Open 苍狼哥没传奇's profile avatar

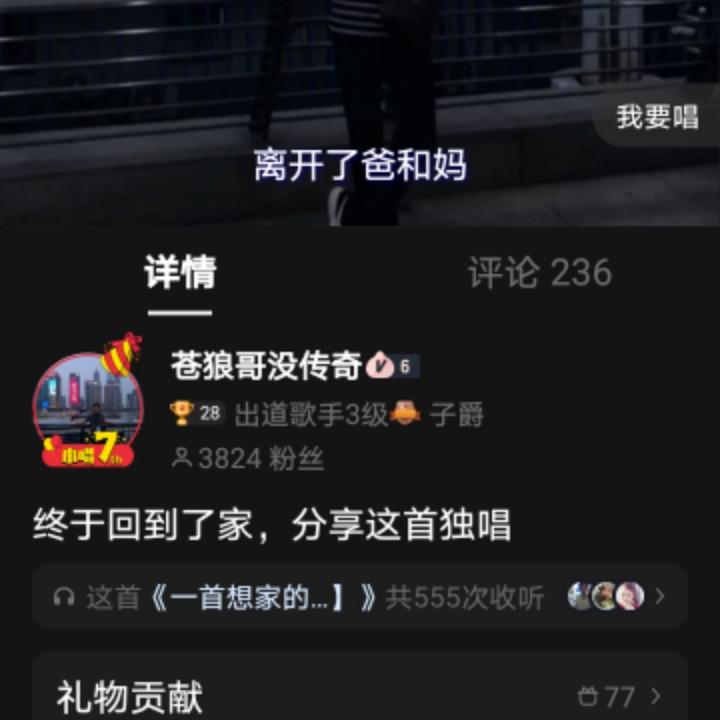[x=88, y=409]
